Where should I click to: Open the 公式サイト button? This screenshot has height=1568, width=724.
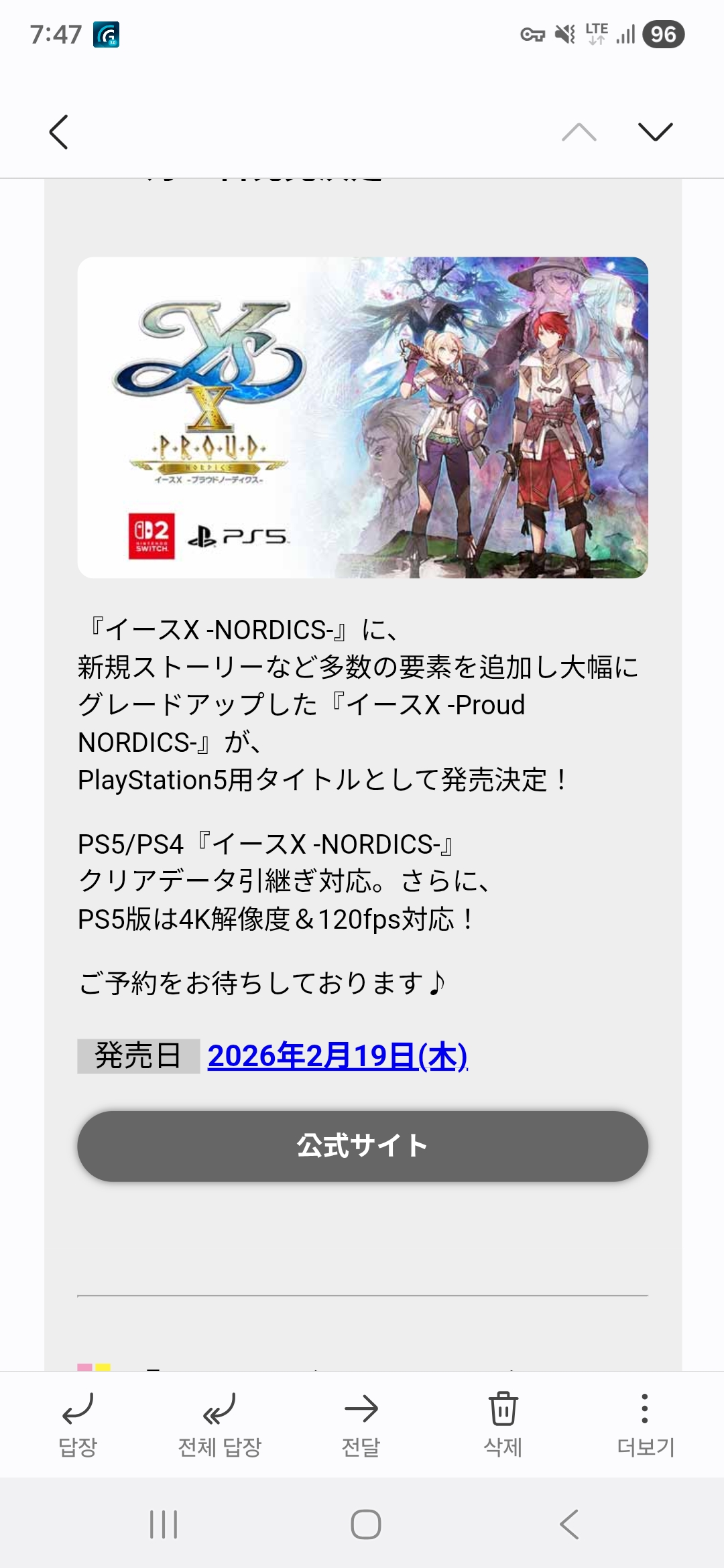(363, 1146)
